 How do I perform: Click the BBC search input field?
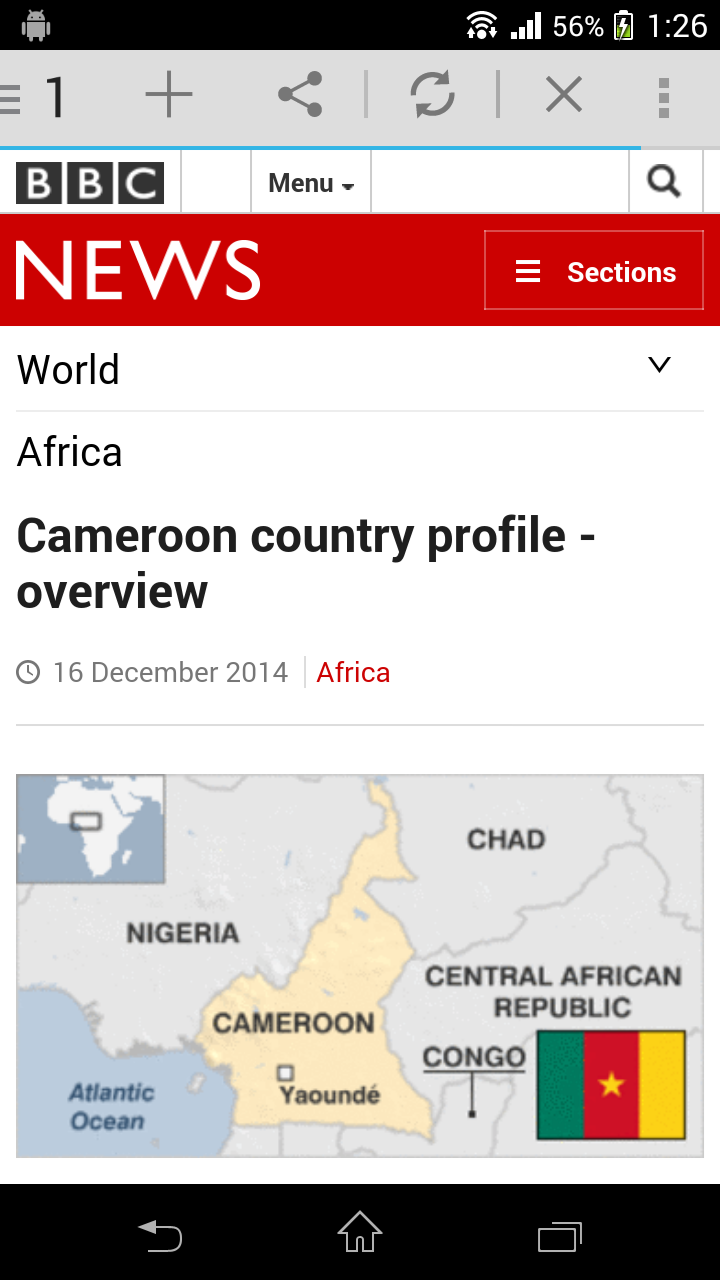[x=498, y=181]
